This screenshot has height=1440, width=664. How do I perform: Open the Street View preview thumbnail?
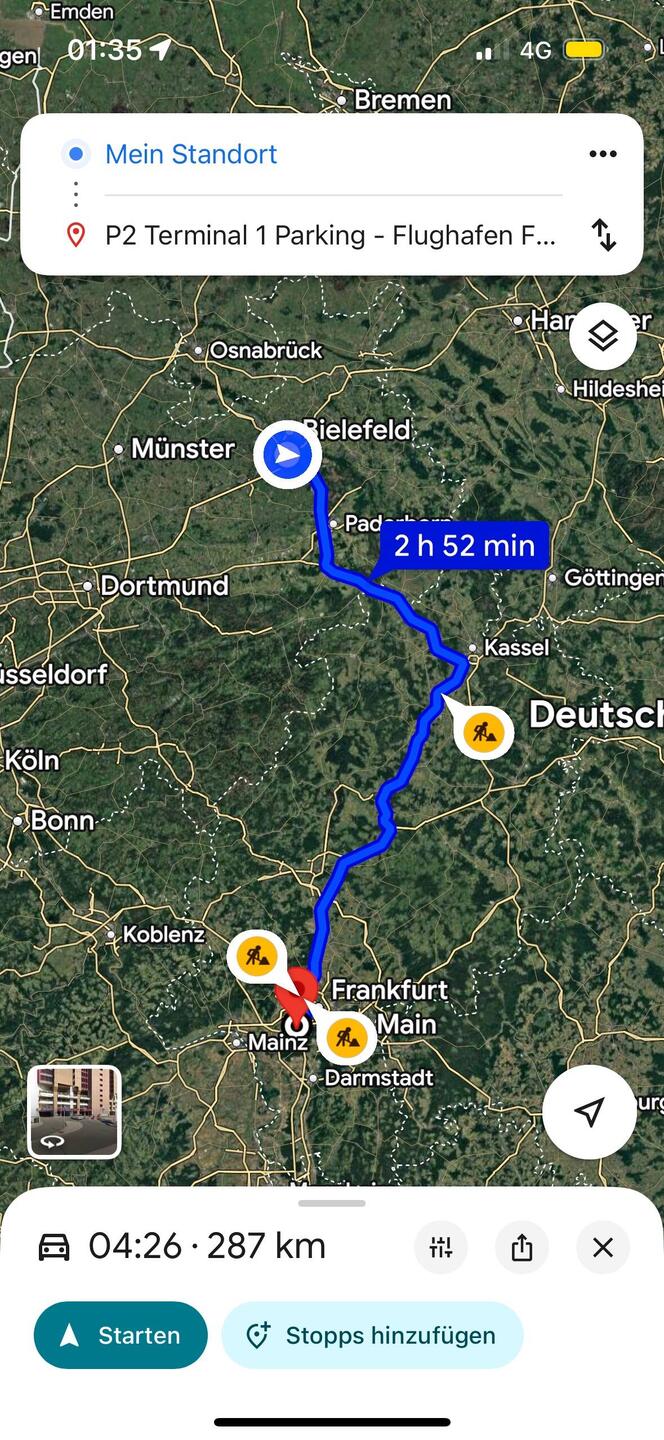[74, 1111]
